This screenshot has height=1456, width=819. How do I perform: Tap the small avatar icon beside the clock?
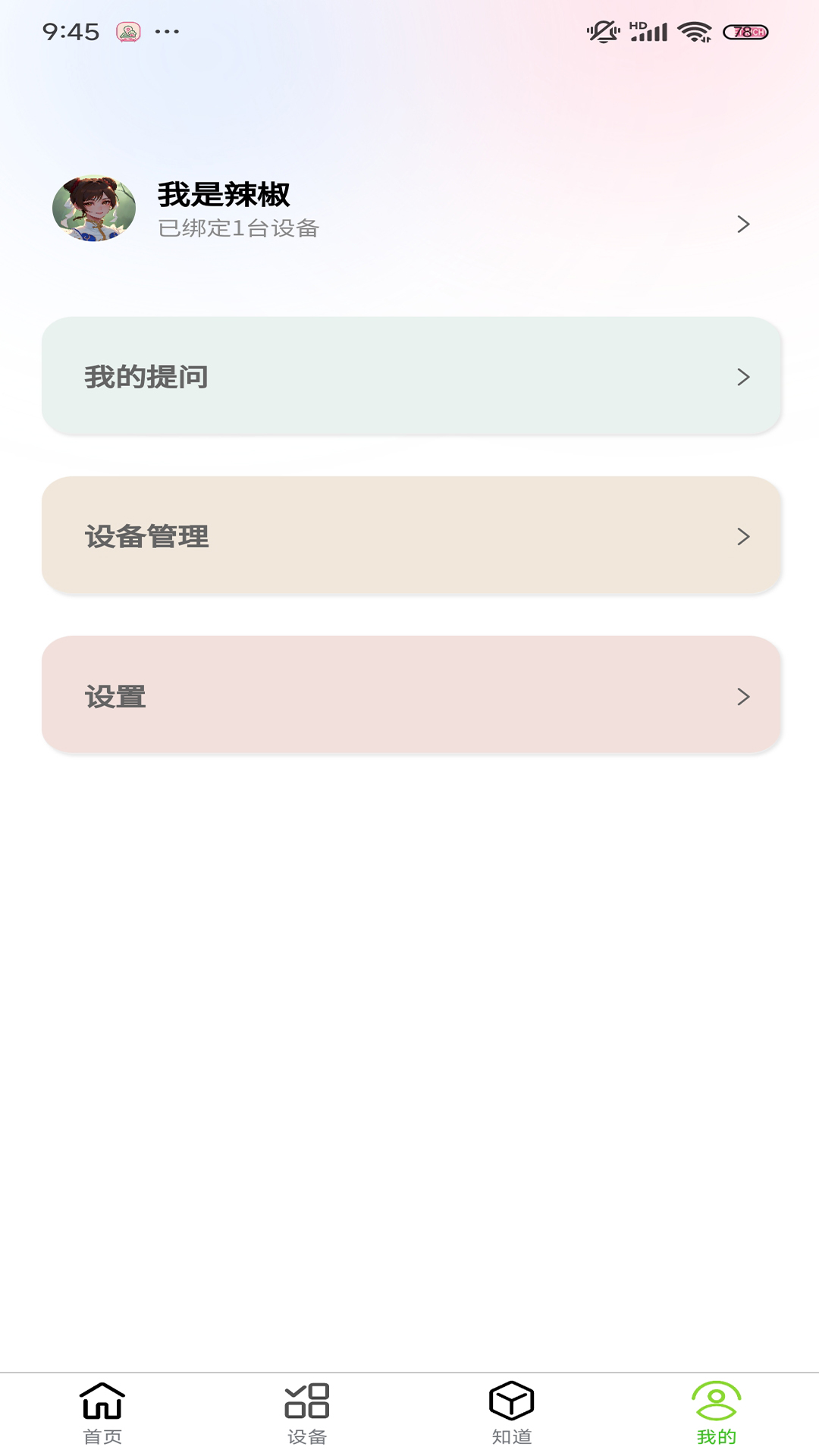(x=129, y=30)
